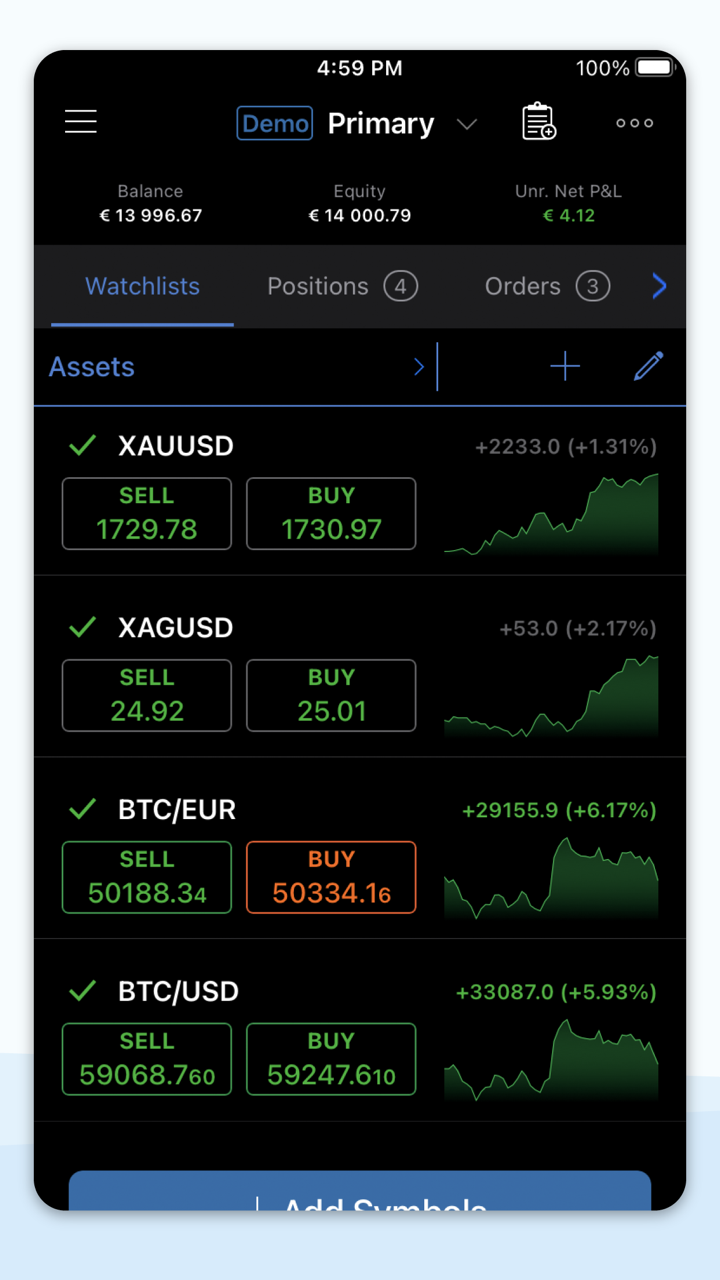Screen dimensions: 720x1280
Task: Add a new watchlist with plus icon
Action: [565, 367]
